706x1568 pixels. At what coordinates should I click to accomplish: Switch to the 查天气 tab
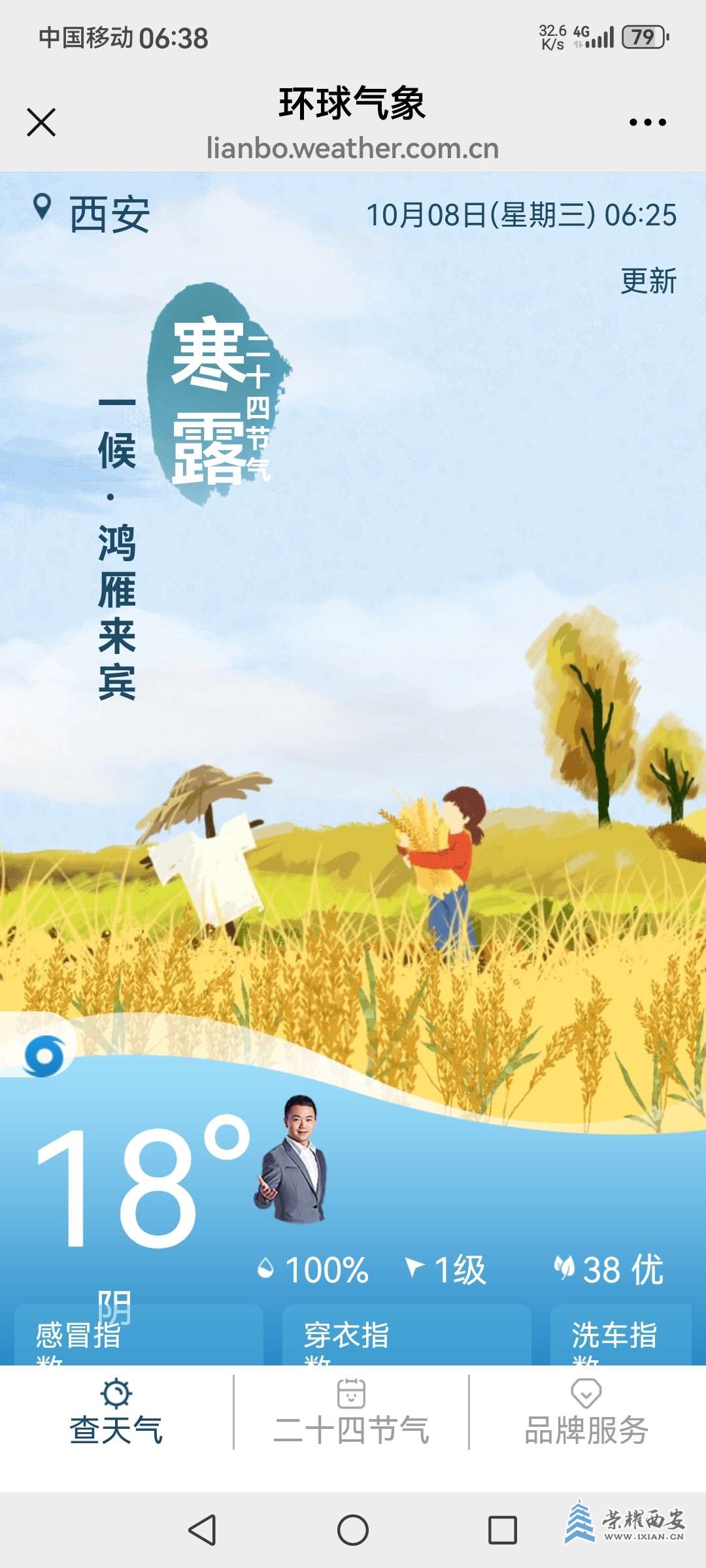pyautogui.click(x=116, y=1413)
